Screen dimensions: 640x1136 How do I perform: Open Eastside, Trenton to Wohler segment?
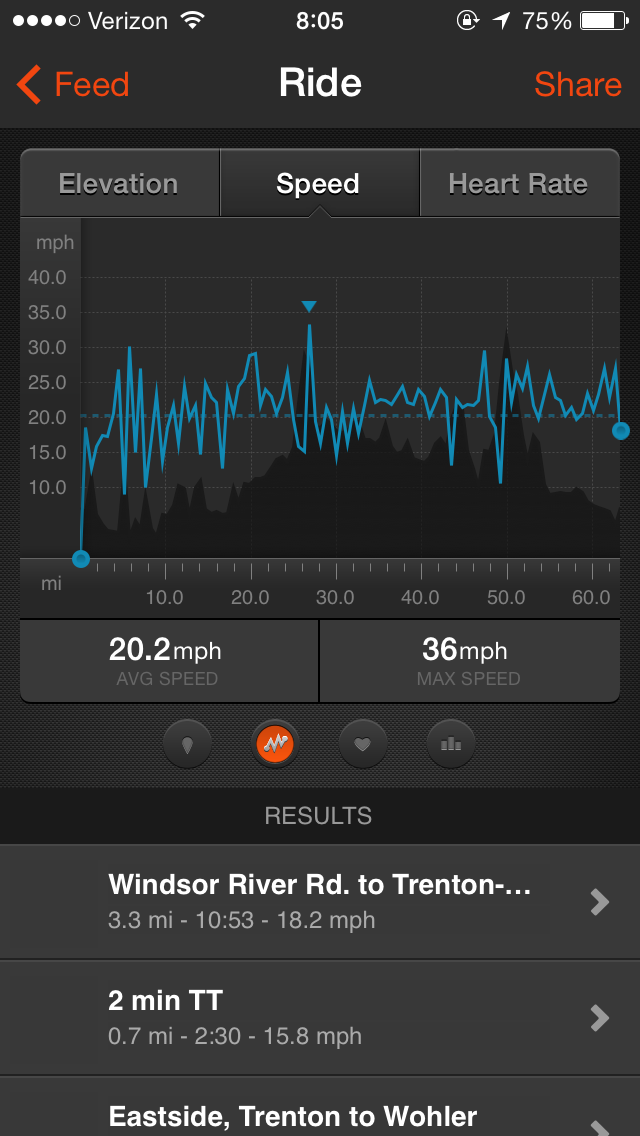point(320,1113)
